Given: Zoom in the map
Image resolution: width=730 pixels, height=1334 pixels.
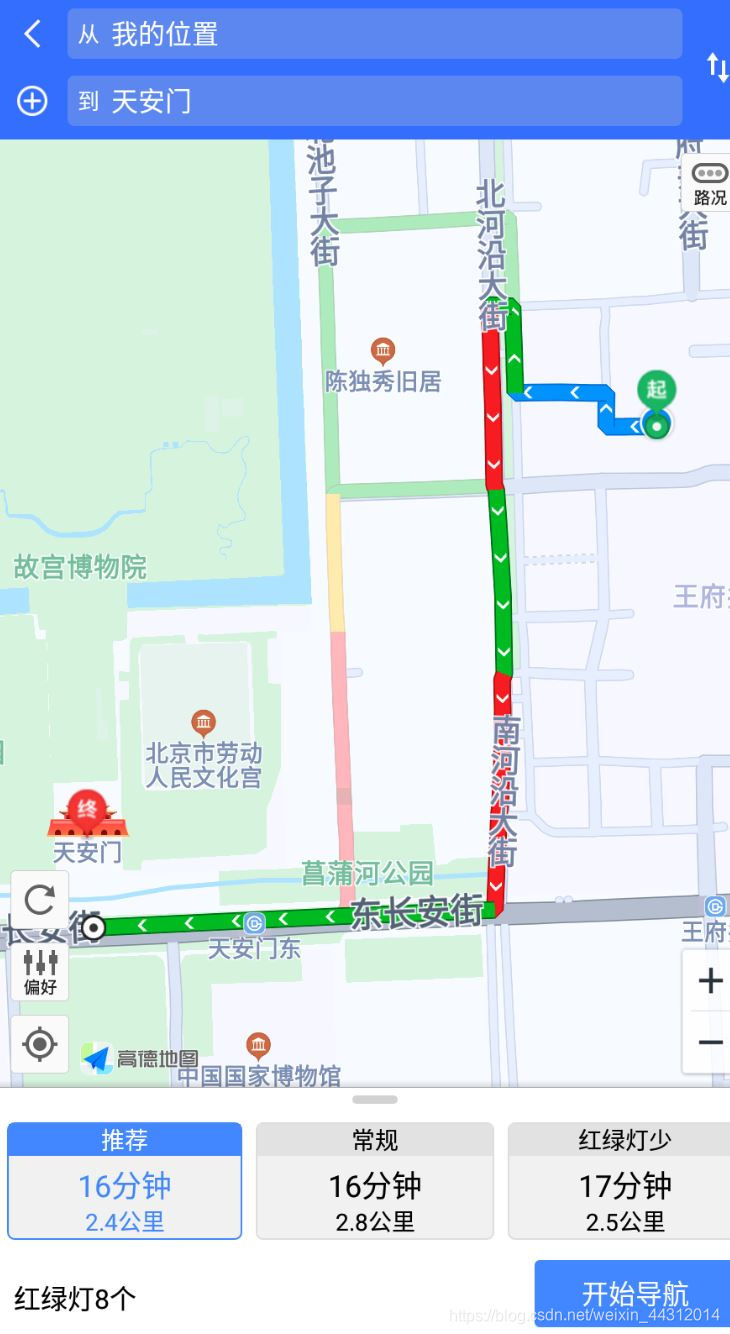Looking at the screenshot, I should (x=709, y=981).
